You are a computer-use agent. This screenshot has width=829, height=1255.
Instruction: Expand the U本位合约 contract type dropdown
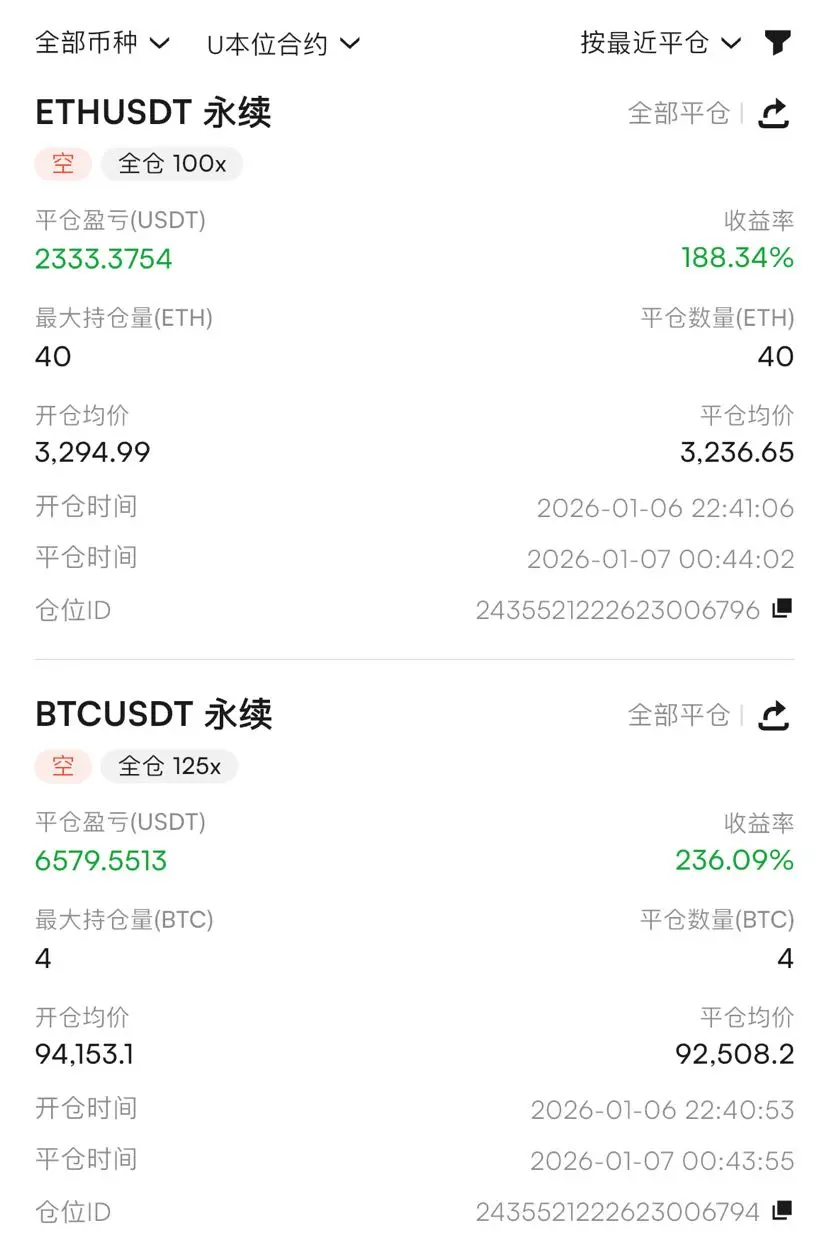point(282,44)
